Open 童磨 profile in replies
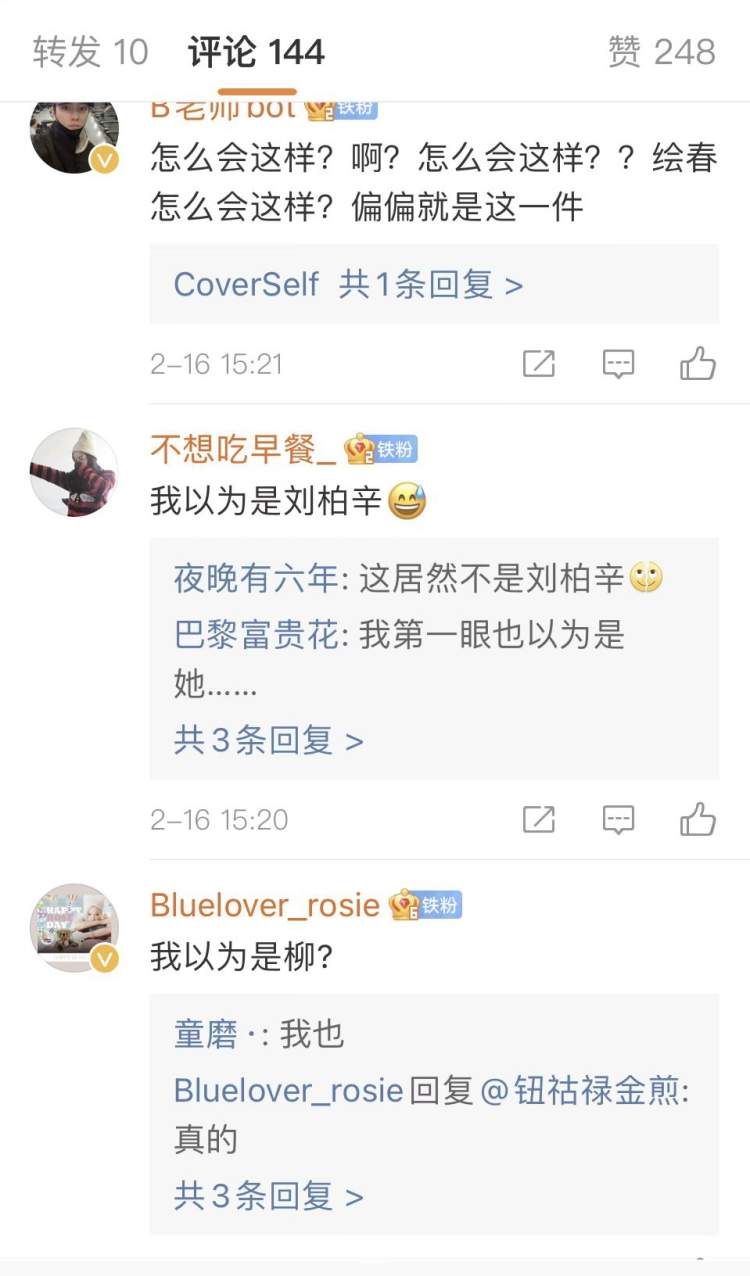The image size is (750, 1276). 206,1034
